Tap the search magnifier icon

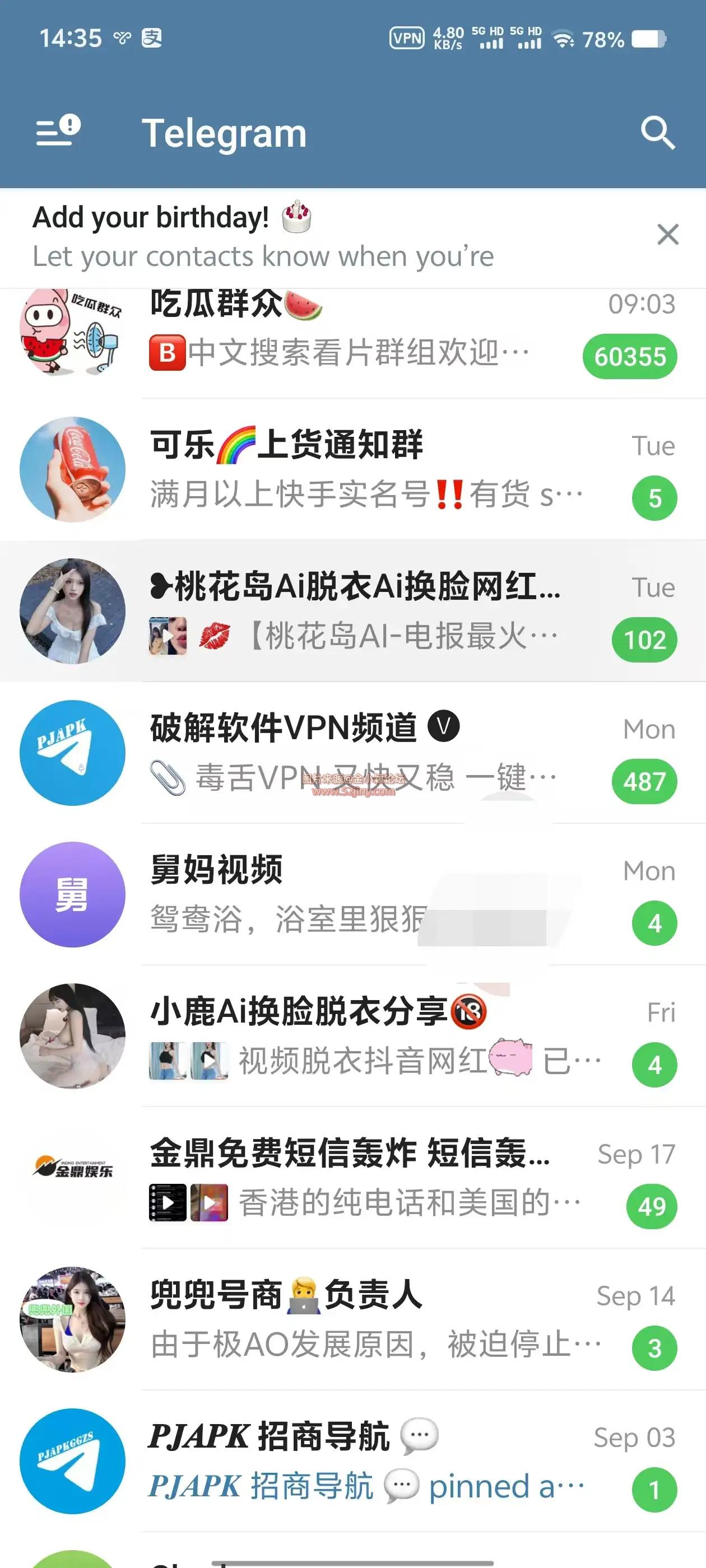[x=657, y=133]
